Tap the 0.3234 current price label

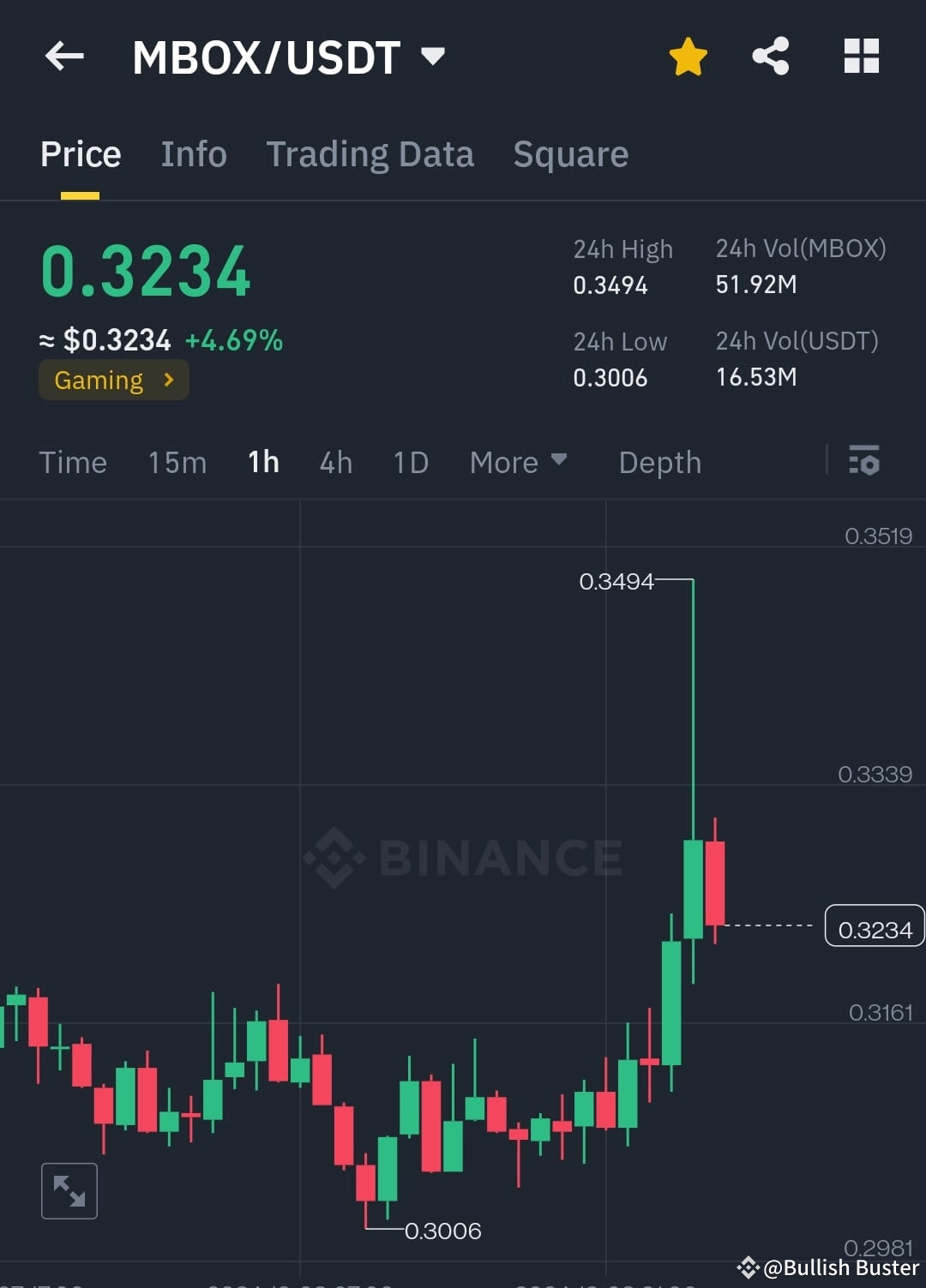(874, 926)
